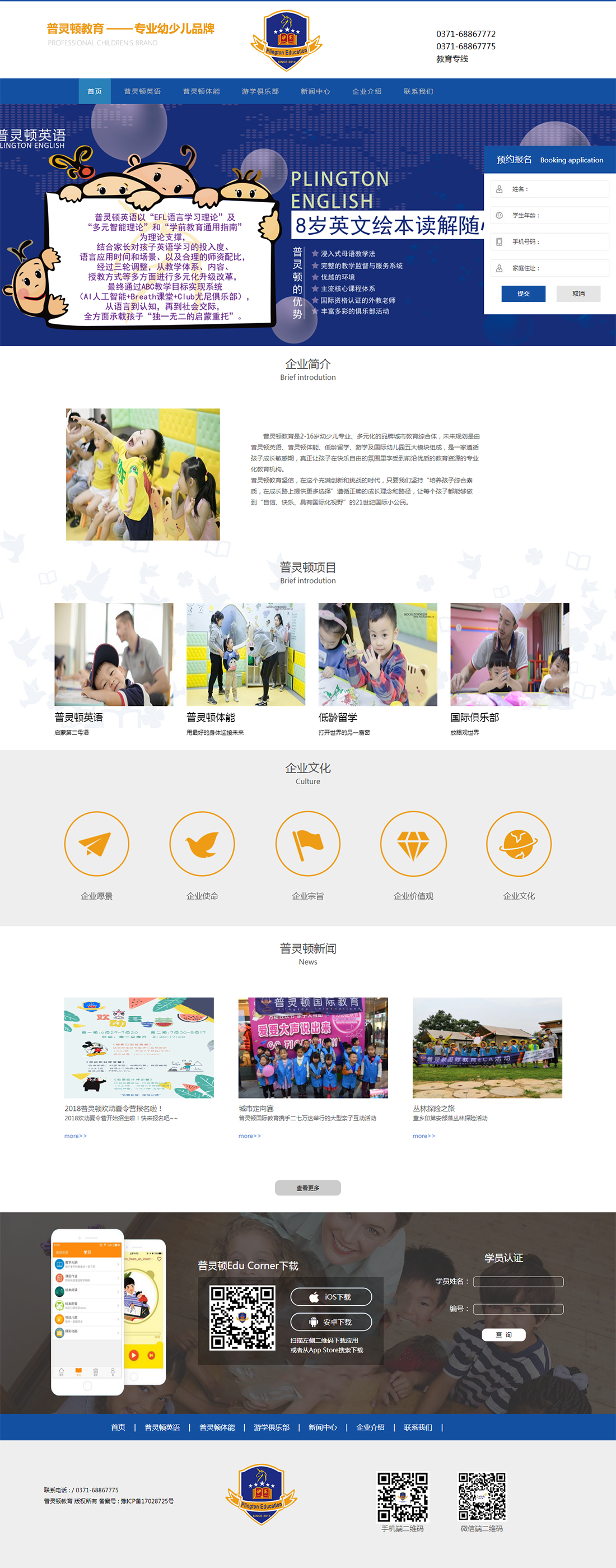Choose 安卓下载 for Android download
This screenshot has width=616, height=1568.
(x=330, y=1322)
